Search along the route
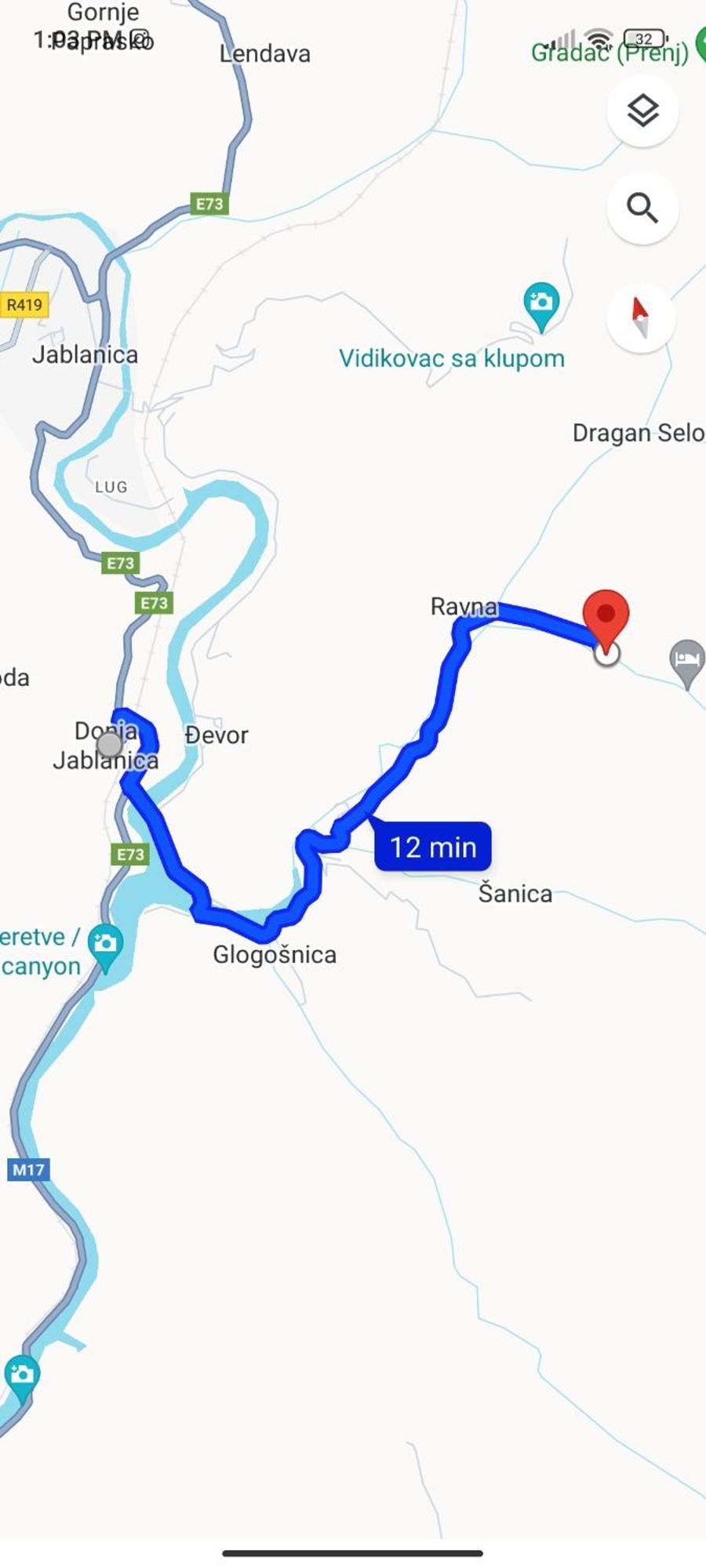Screen dimensions: 706x1568 click(642, 209)
